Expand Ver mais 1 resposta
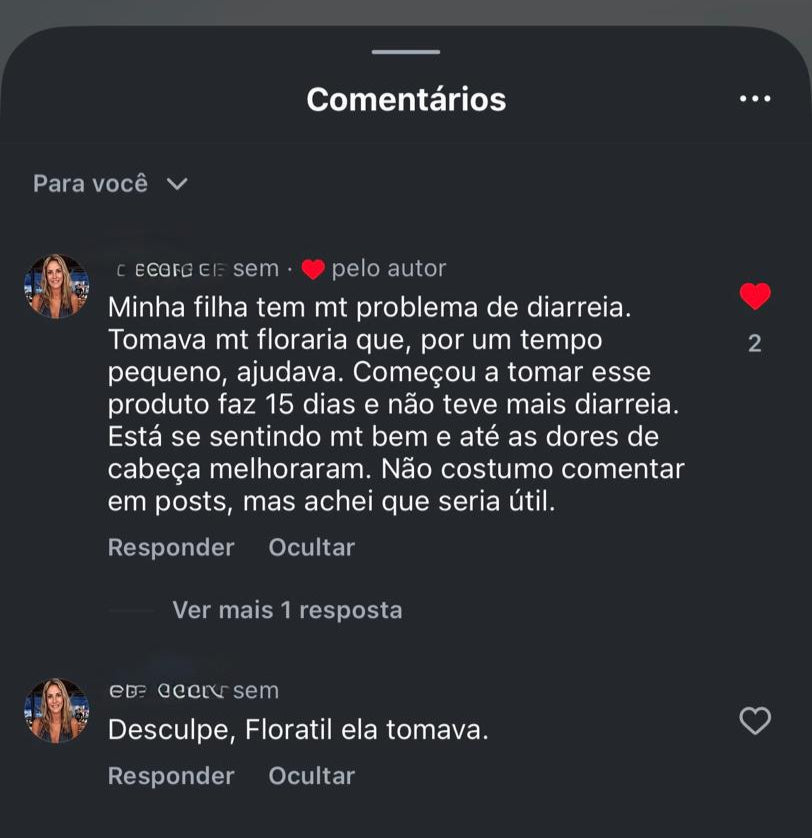812x838 pixels. (x=287, y=610)
